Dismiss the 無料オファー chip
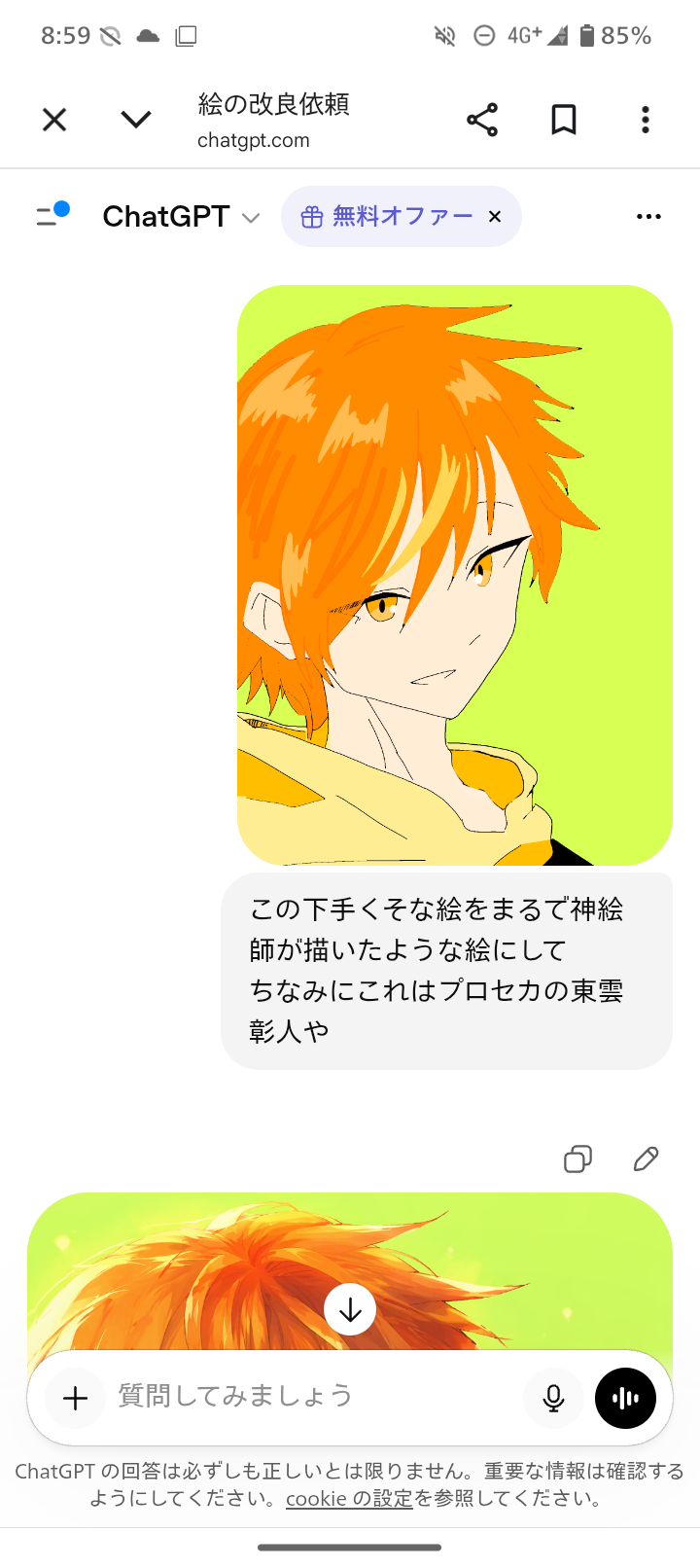 click(495, 216)
